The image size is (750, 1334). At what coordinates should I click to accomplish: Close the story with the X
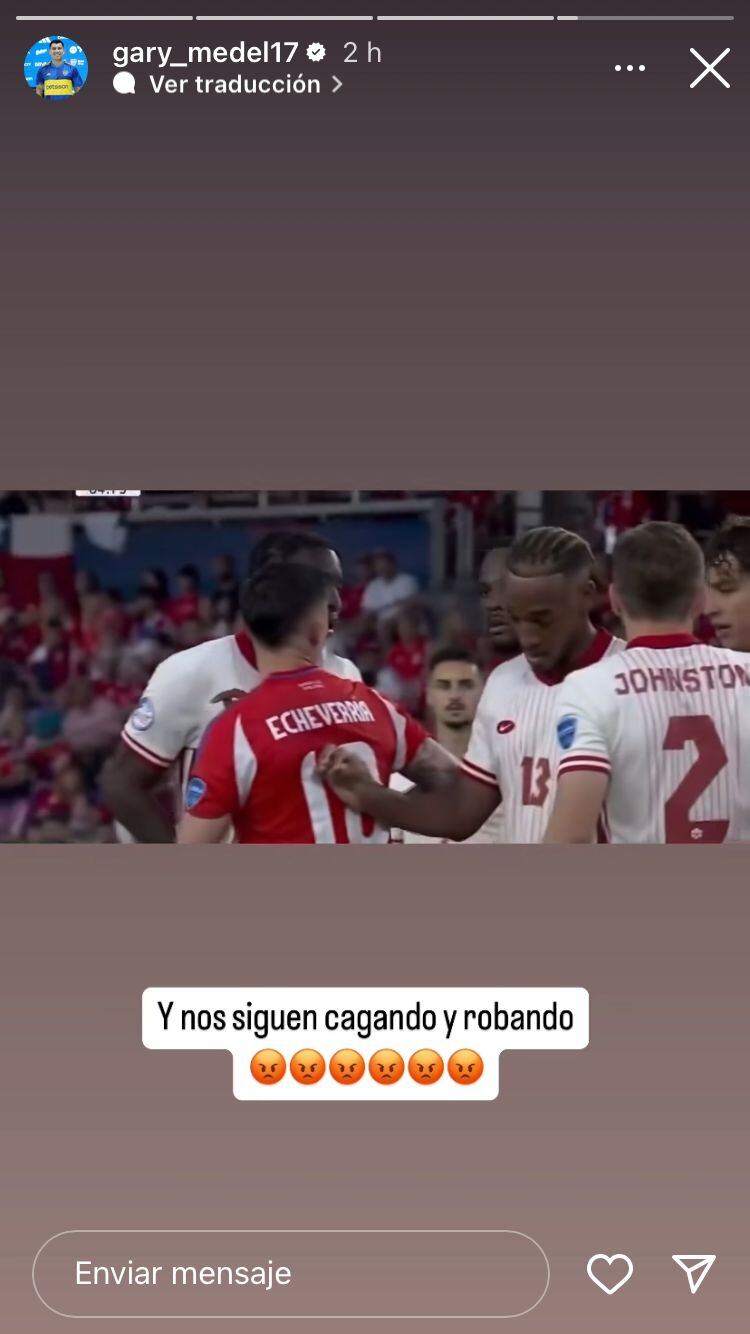[x=709, y=68]
